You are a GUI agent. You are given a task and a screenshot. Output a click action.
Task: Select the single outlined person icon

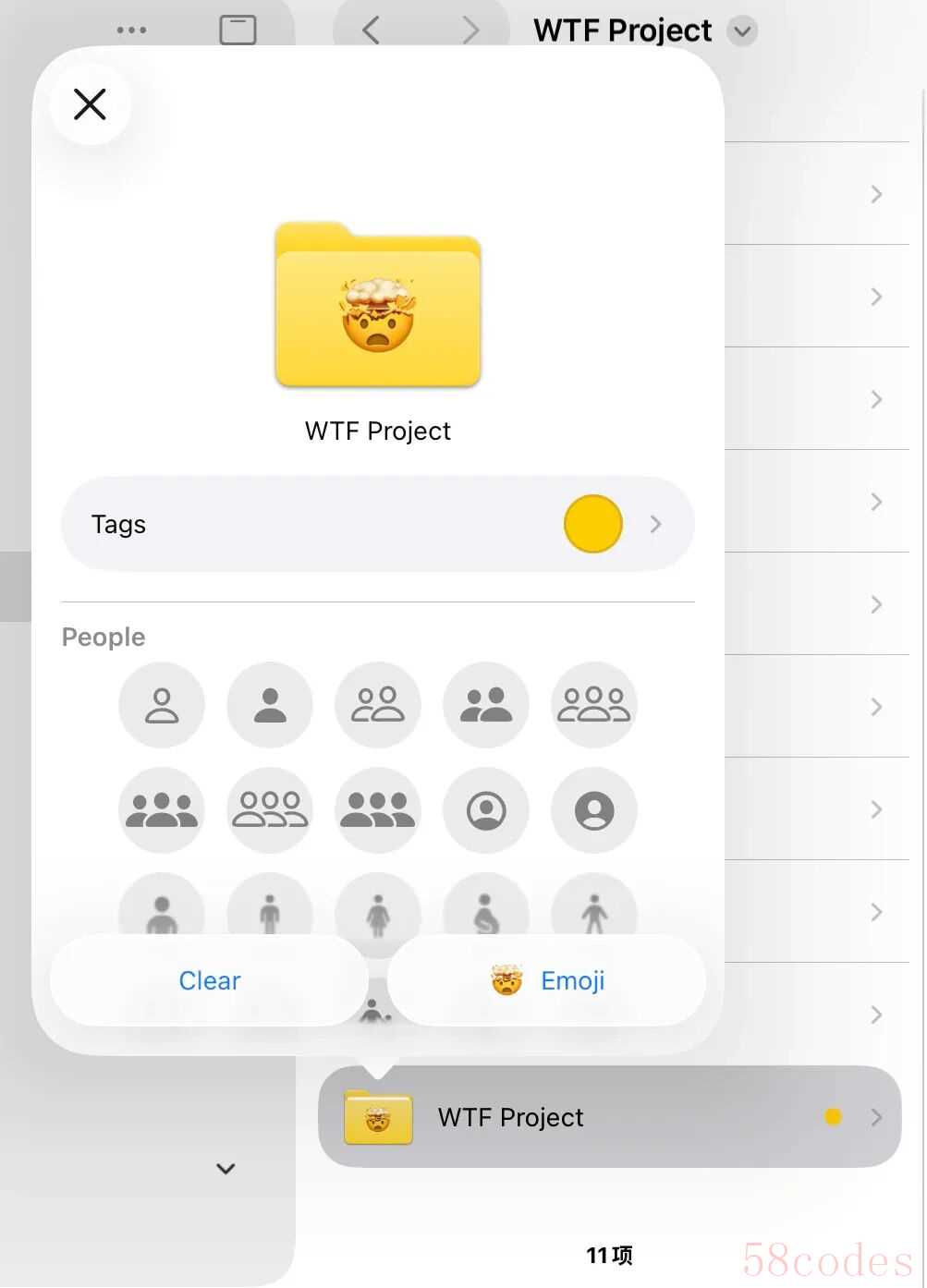[x=162, y=705]
